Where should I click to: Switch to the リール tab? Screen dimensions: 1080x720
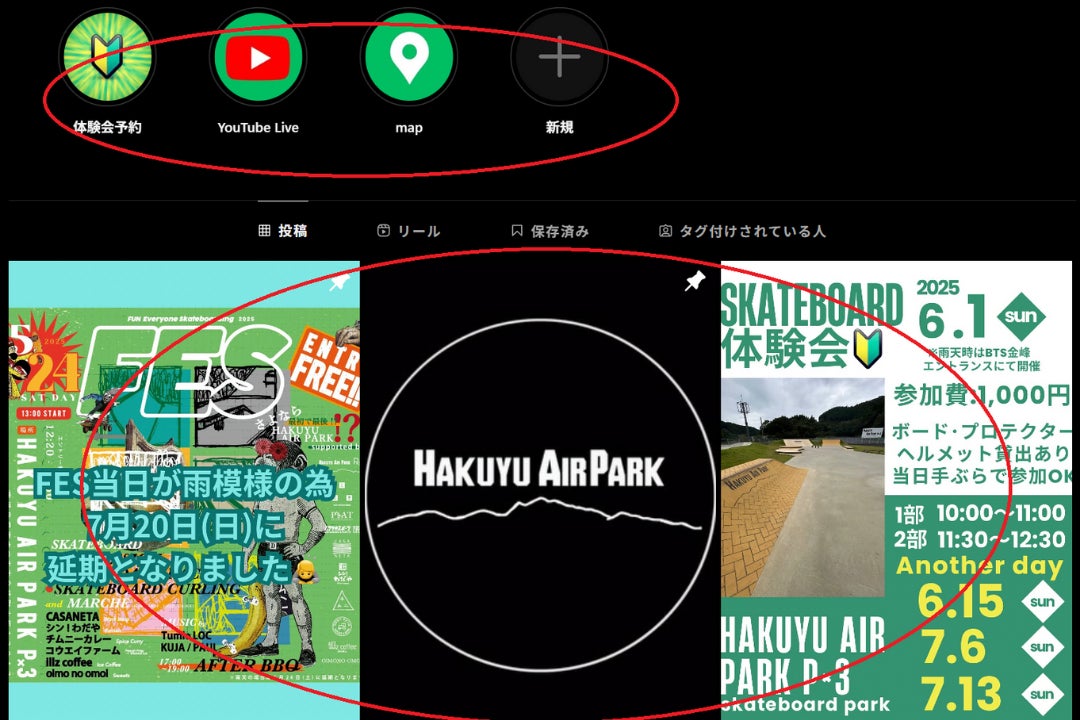tap(408, 231)
